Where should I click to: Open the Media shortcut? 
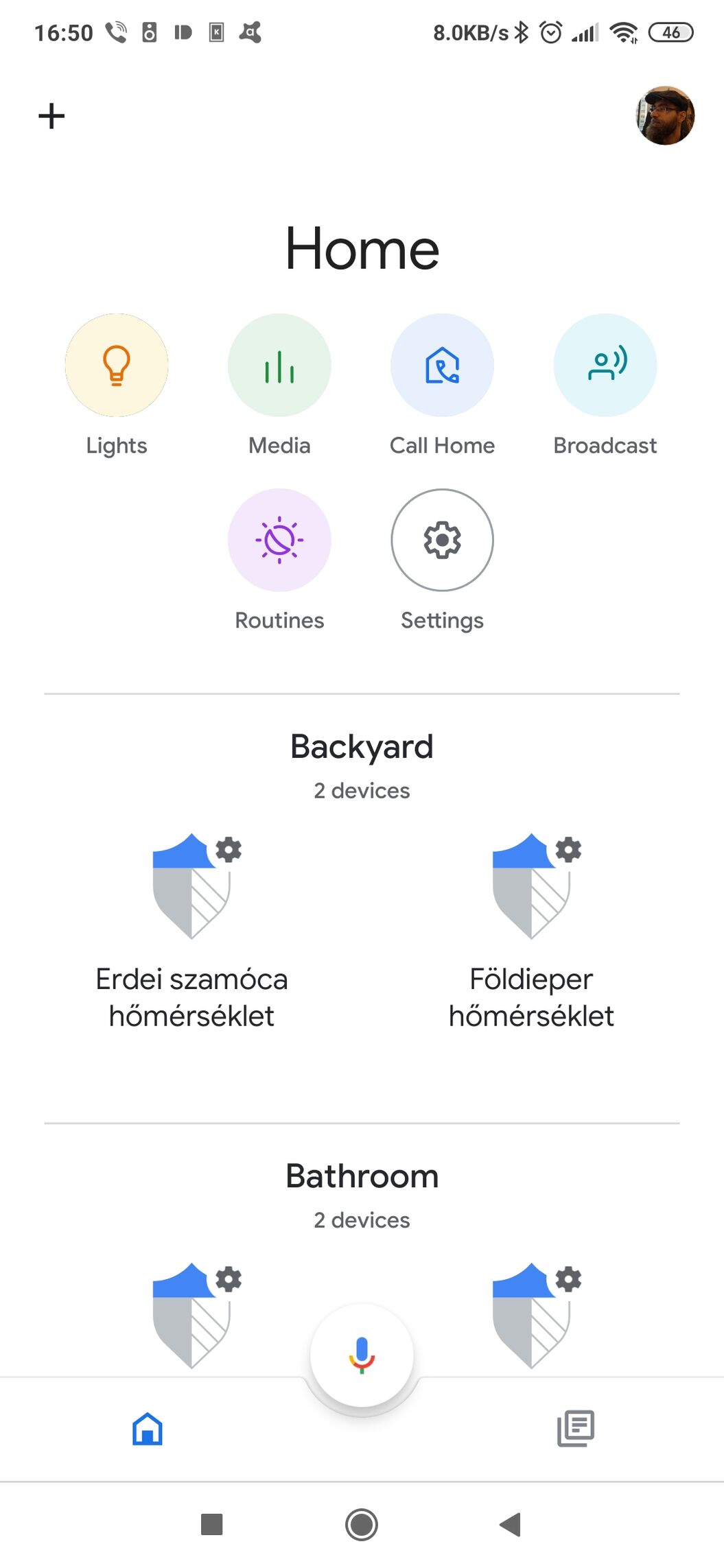pos(279,366)
